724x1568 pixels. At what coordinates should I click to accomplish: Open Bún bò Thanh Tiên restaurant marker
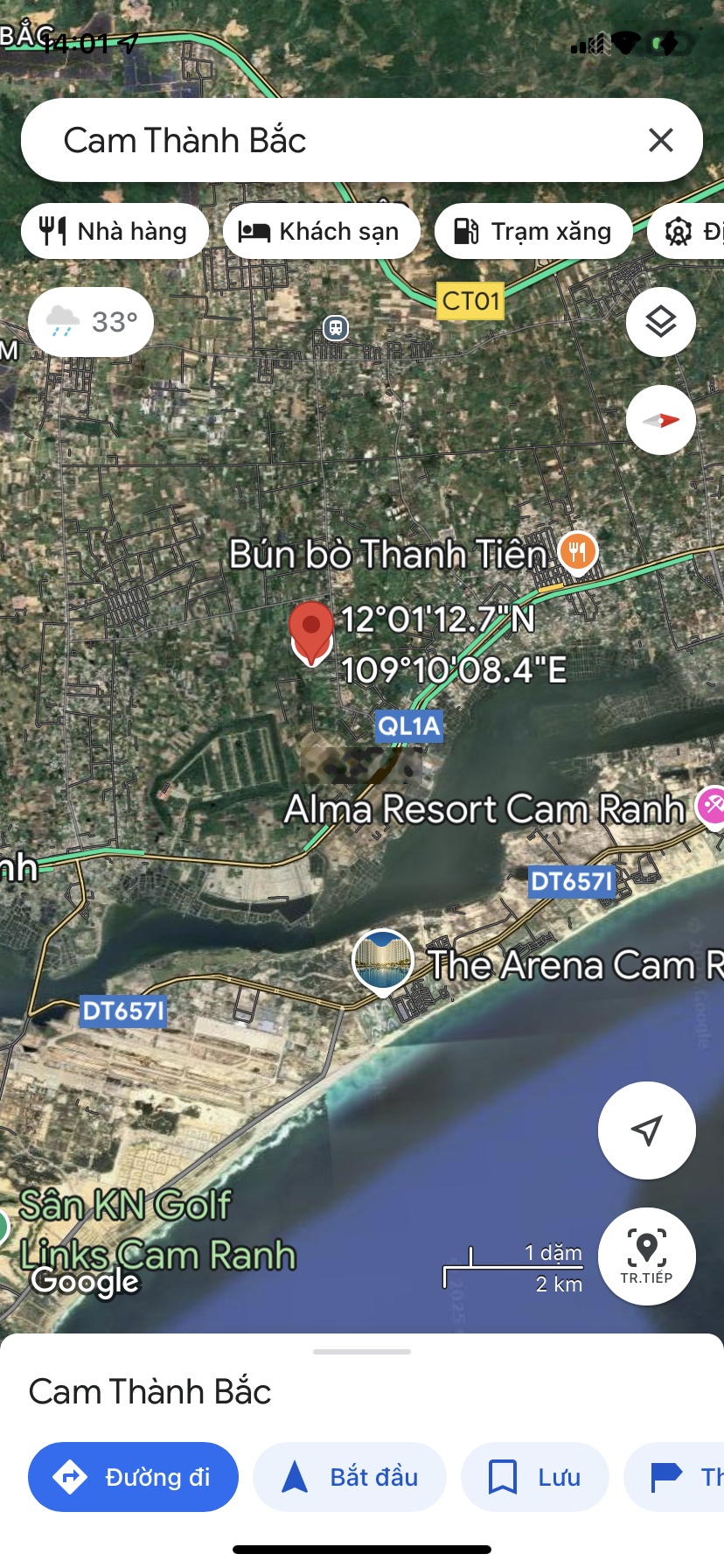click(577, 552)
